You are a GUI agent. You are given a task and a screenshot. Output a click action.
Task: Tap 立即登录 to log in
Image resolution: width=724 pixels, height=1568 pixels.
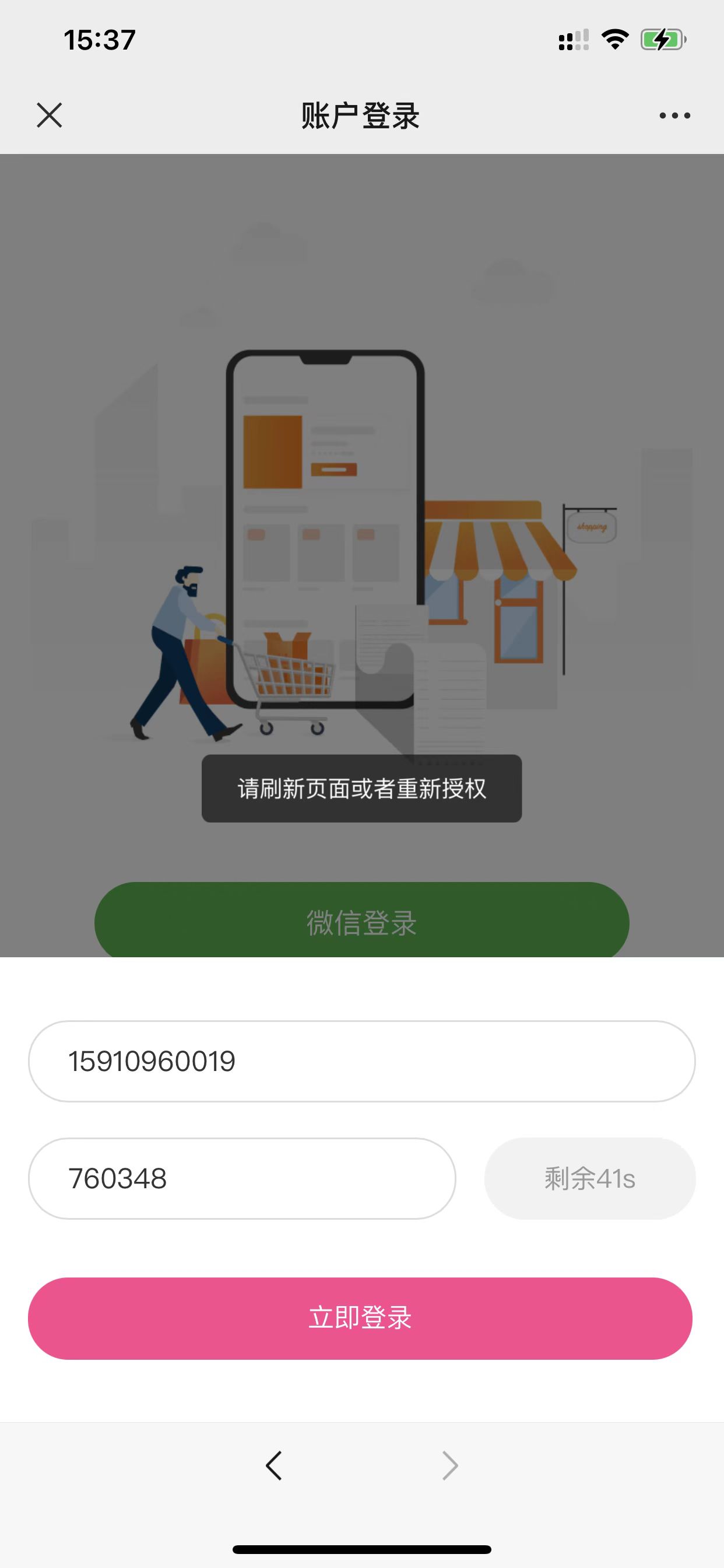[360, 1318]
